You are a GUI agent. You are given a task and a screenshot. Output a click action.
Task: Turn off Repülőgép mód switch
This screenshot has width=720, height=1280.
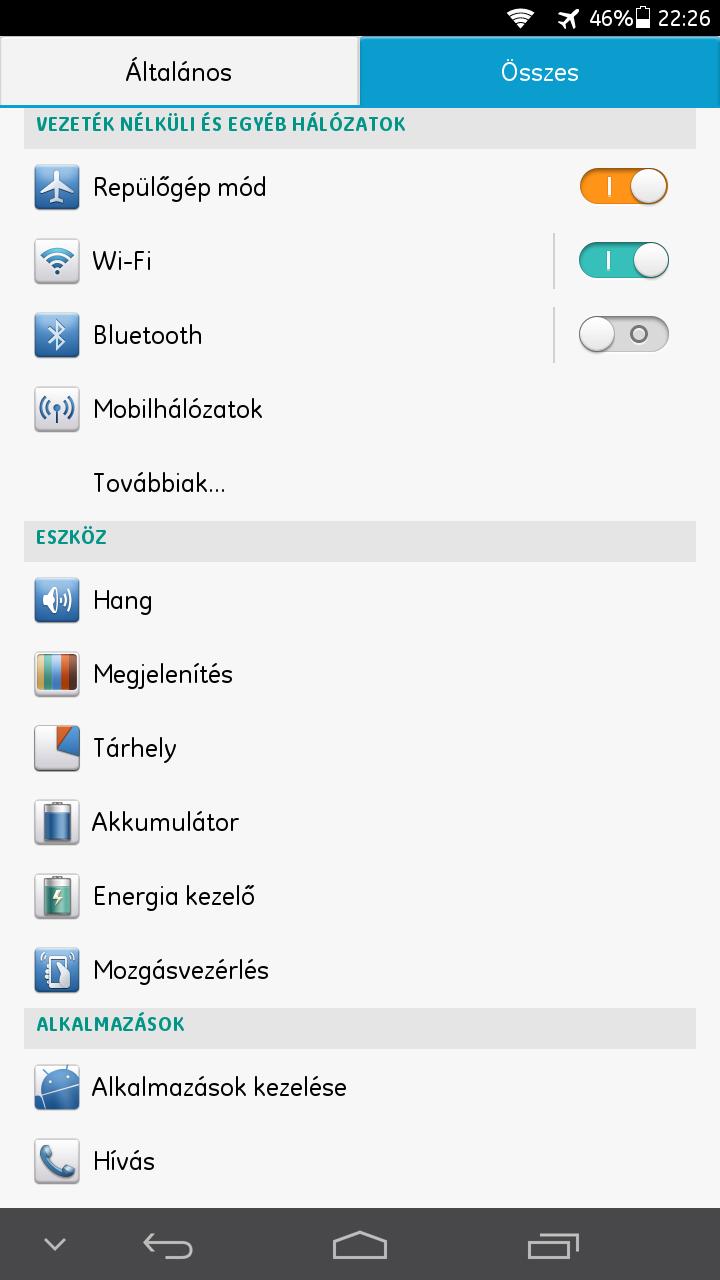[623, 187]
